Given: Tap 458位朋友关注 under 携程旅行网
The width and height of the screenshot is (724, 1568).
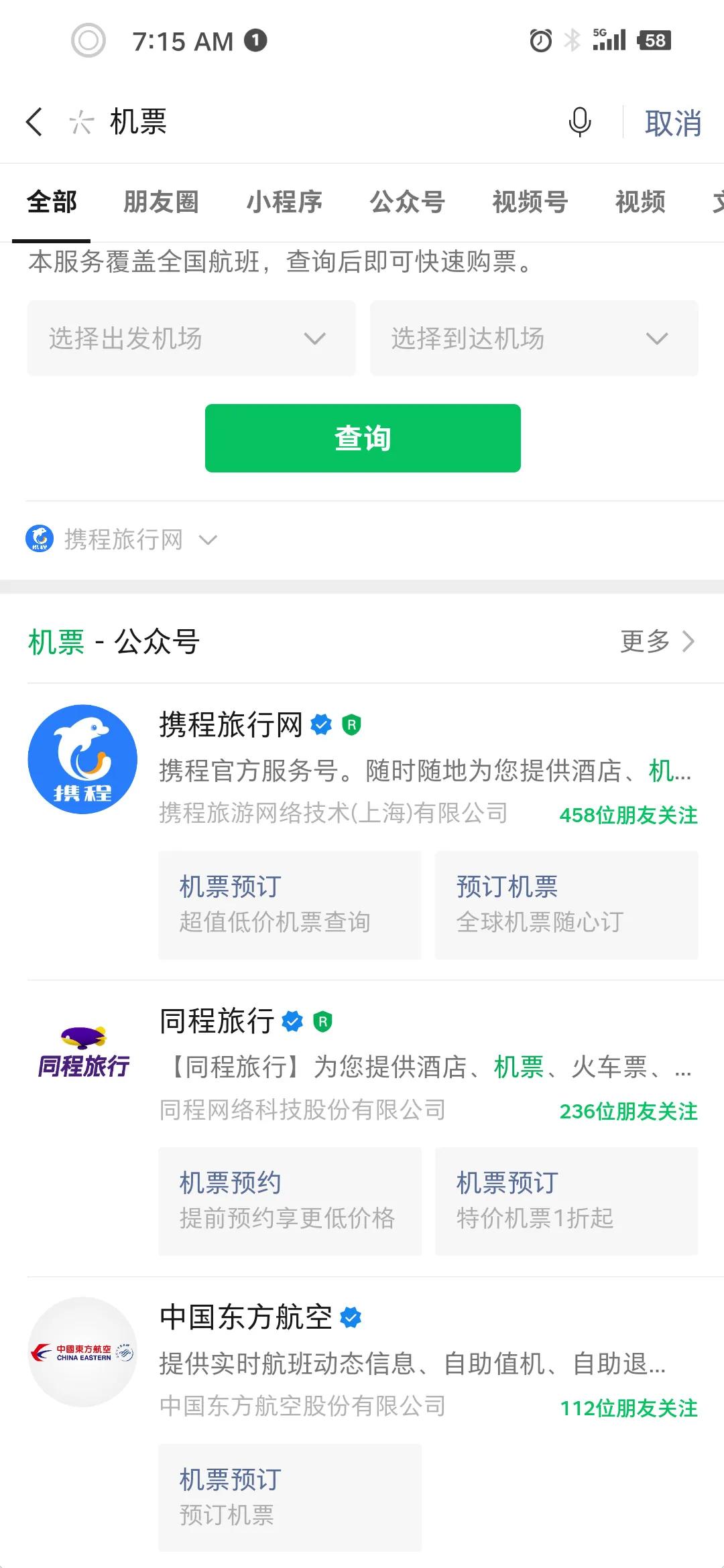Looking at the screenshot, I should click(628, 816).
